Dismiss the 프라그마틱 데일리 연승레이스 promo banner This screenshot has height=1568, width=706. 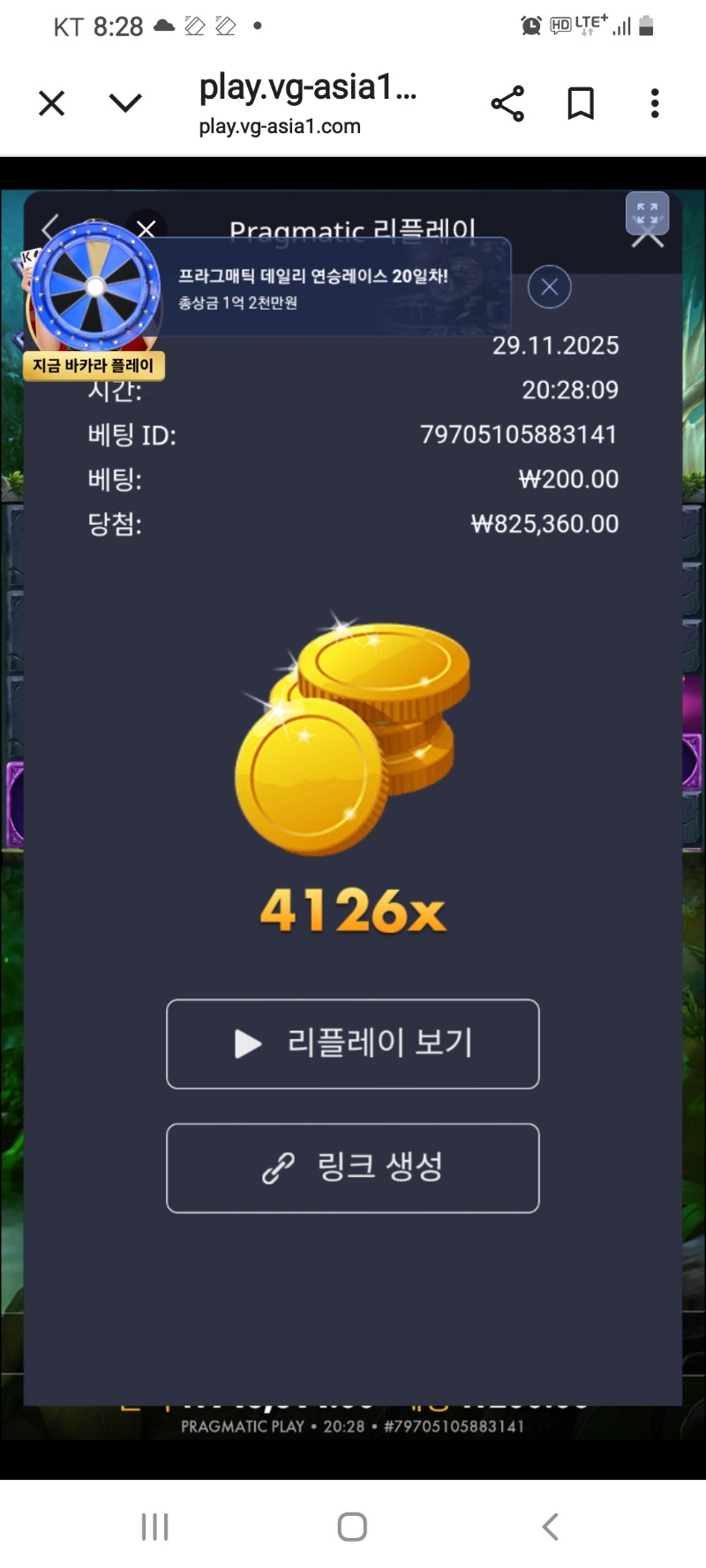tap(549, 287)
